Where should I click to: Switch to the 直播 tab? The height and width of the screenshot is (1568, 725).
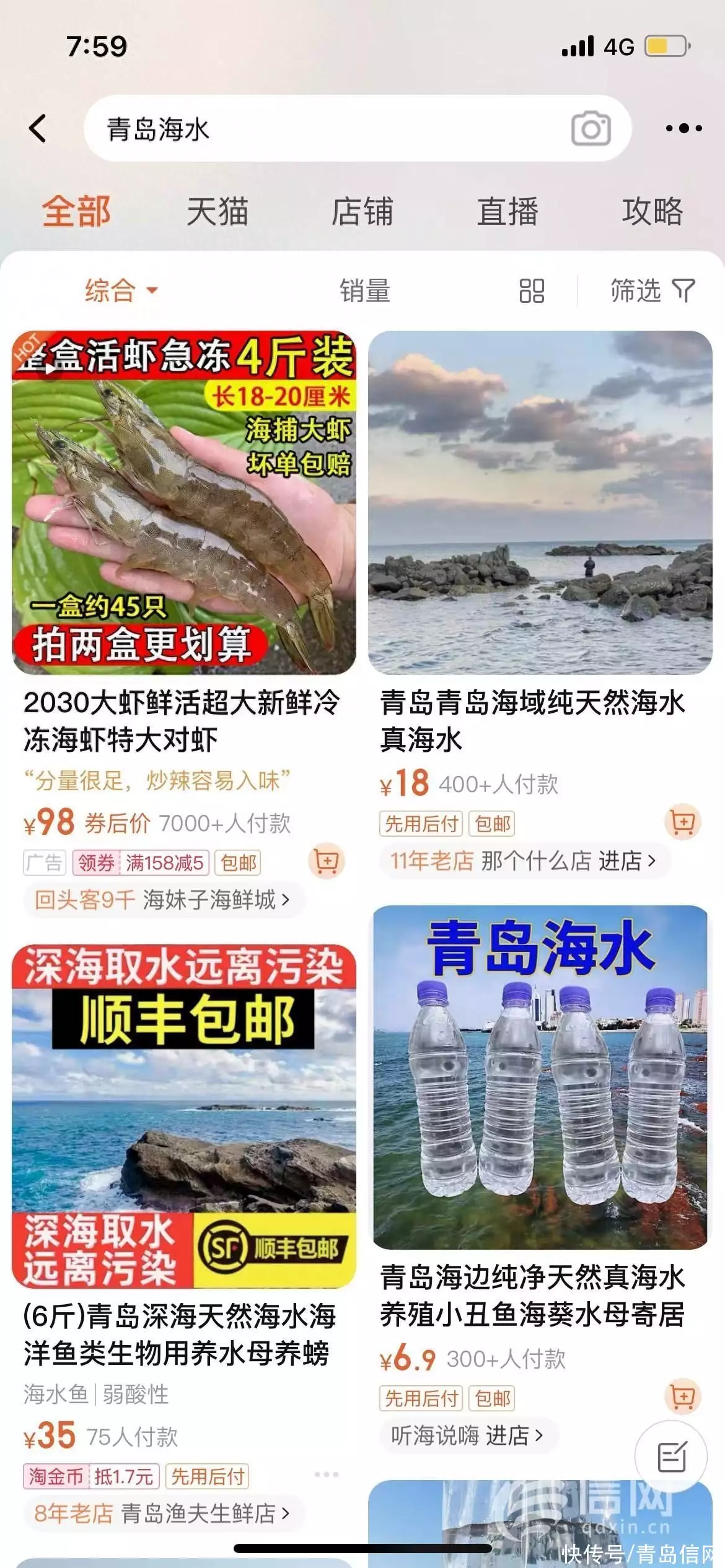pos(507,212)
